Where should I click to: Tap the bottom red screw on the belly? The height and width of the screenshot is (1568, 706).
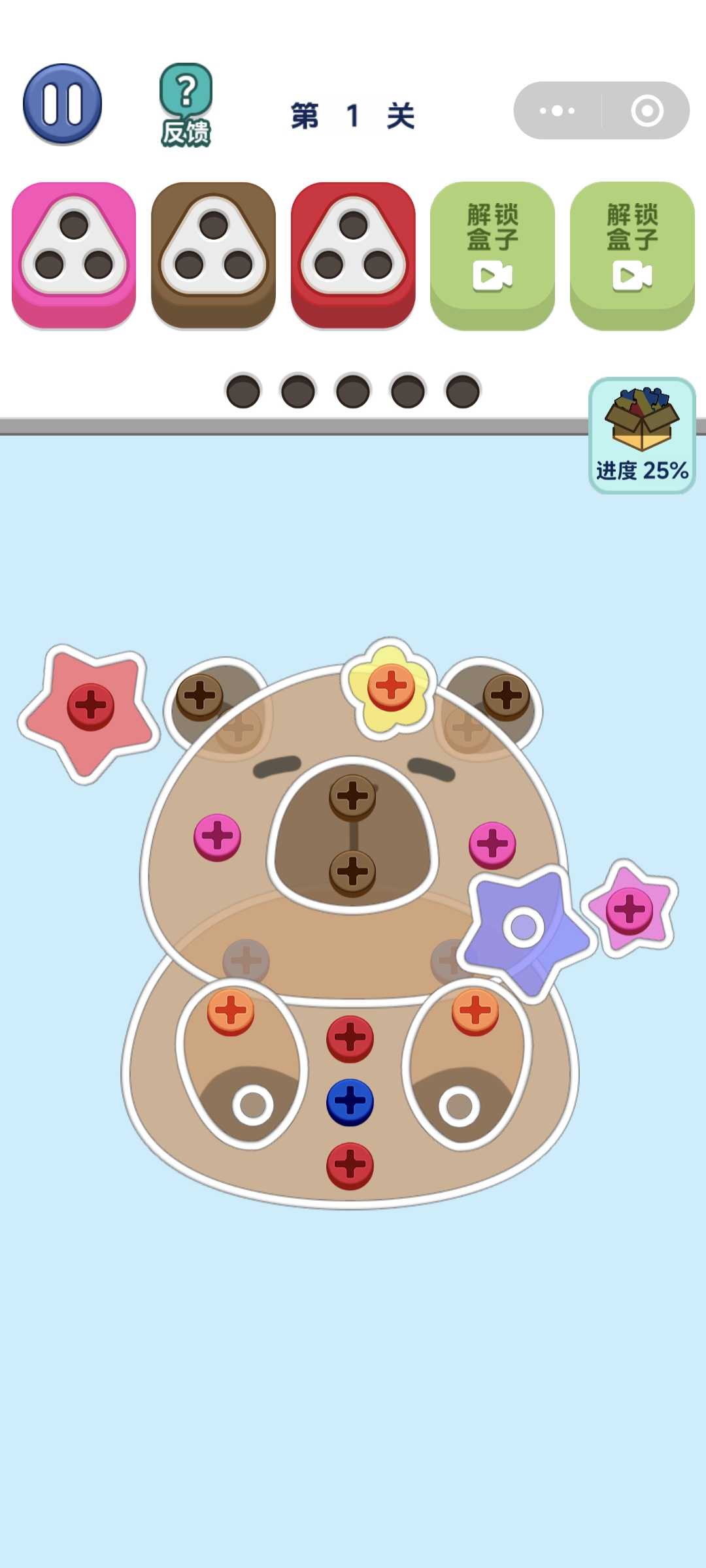[x=350, y=1166]
